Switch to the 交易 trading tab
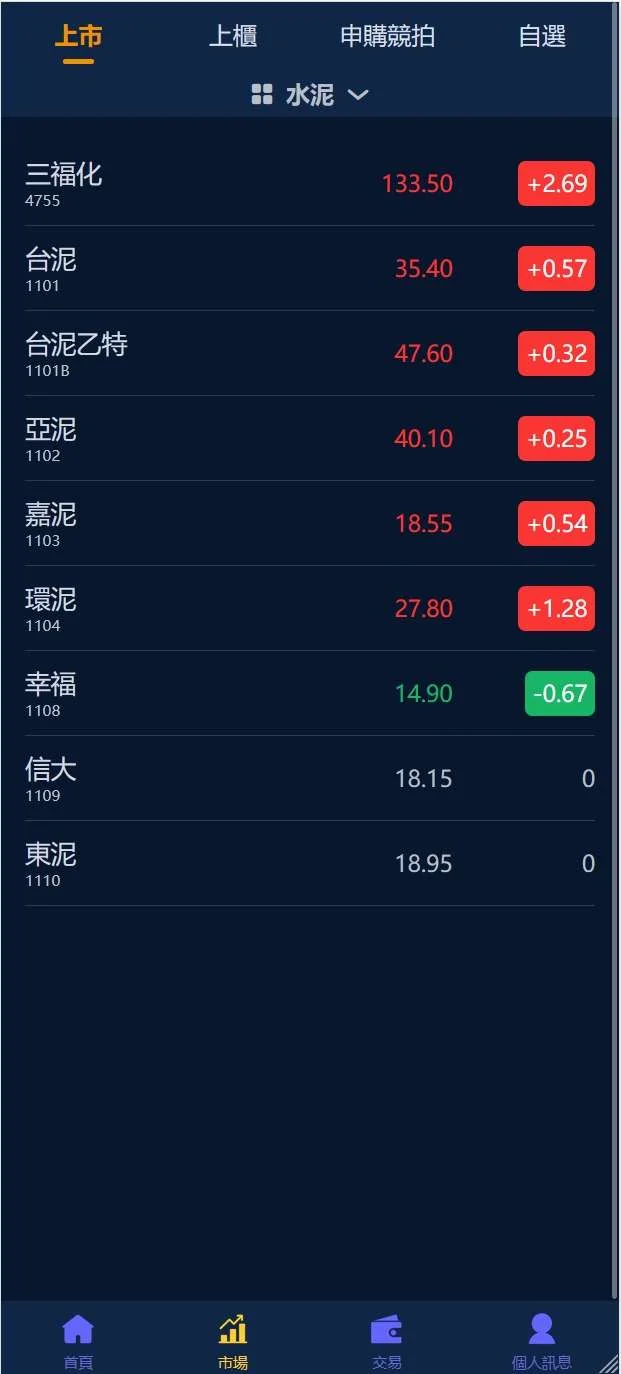This screenshot has width=621, height=1374. (x=387, y=1340)
